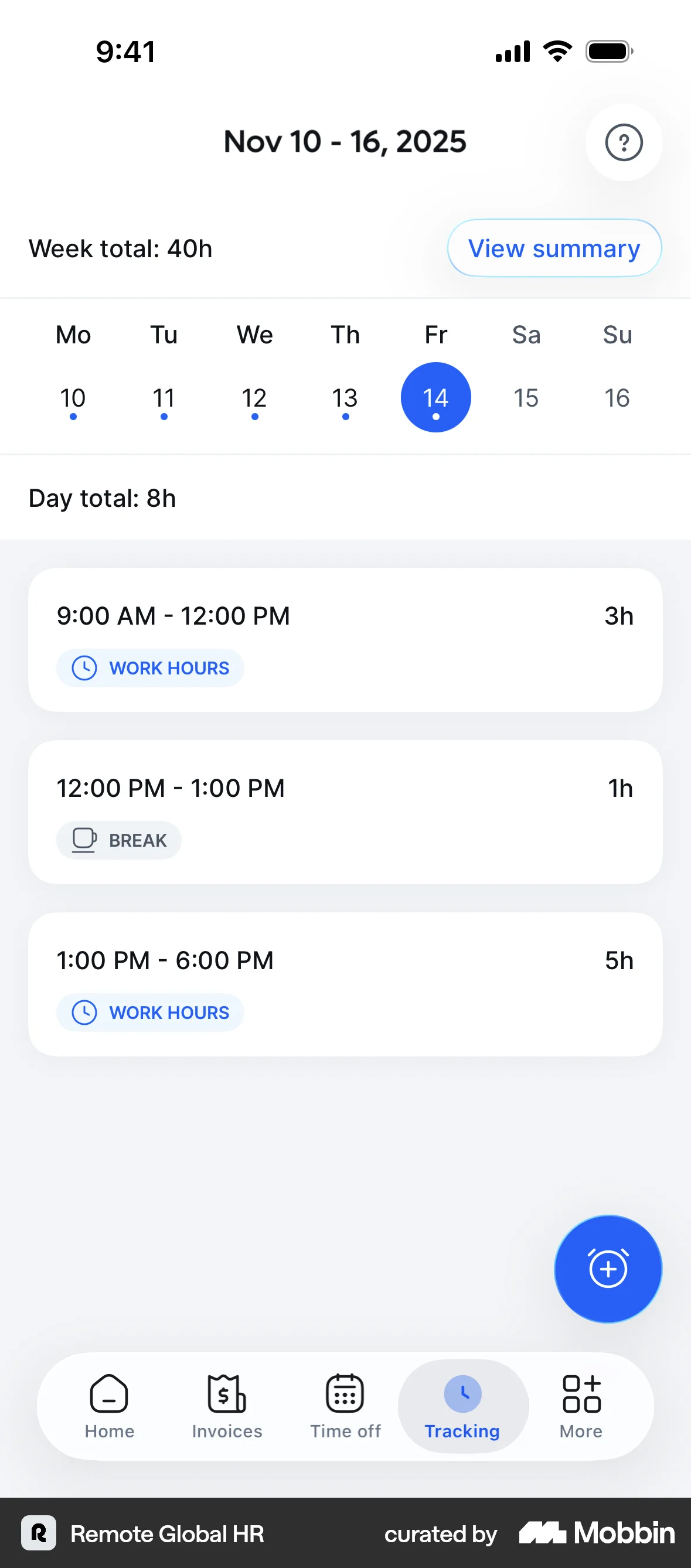Click the View summary button
691x1568 pixels.
point(553,248)
